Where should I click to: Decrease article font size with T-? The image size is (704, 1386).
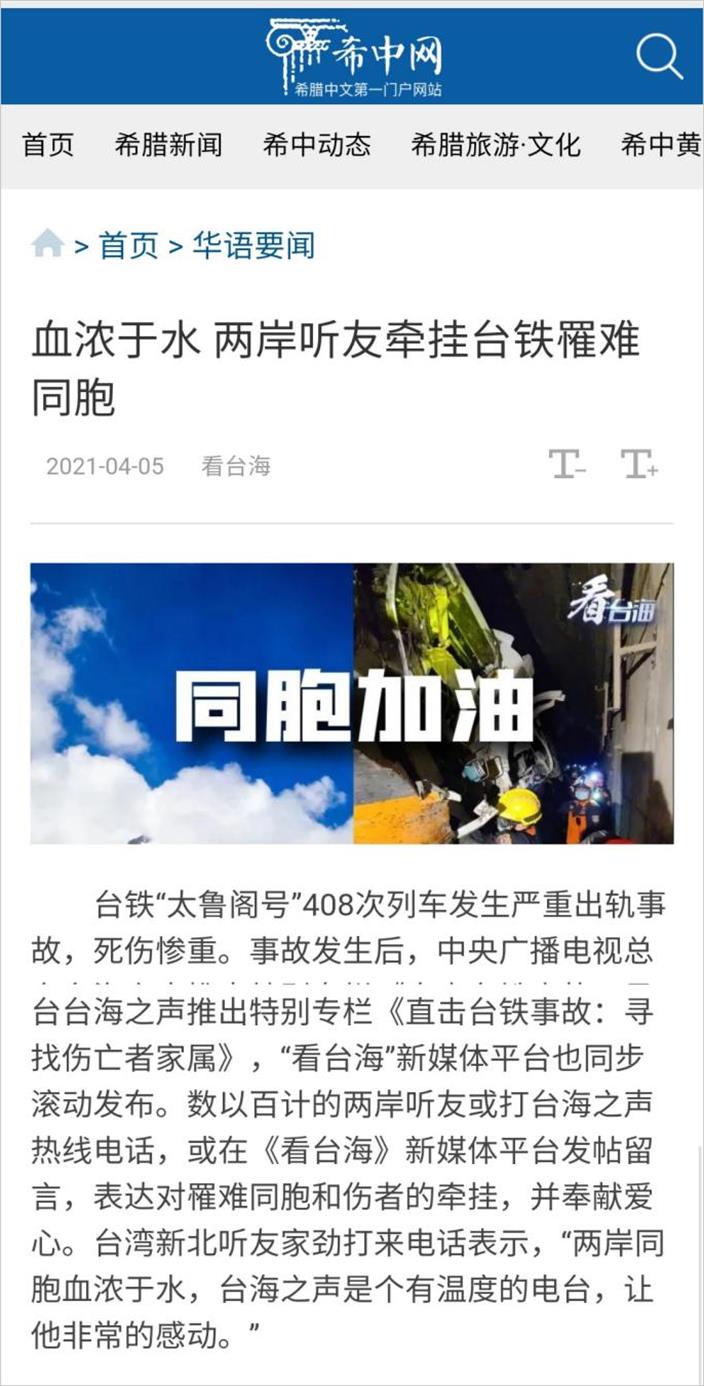(567, 464)
